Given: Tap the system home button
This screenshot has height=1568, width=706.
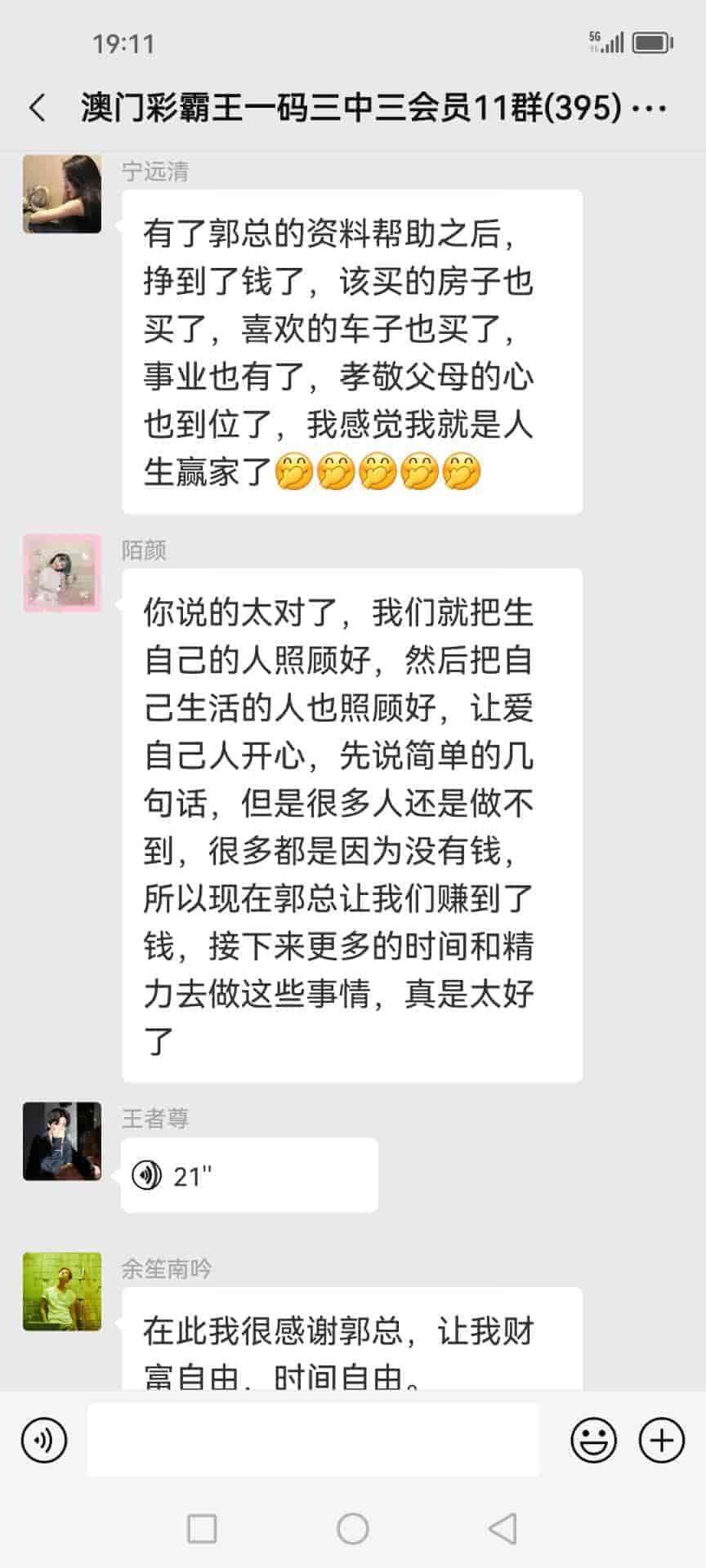Looking at the screenshot, I should (x=353, y=1528).
